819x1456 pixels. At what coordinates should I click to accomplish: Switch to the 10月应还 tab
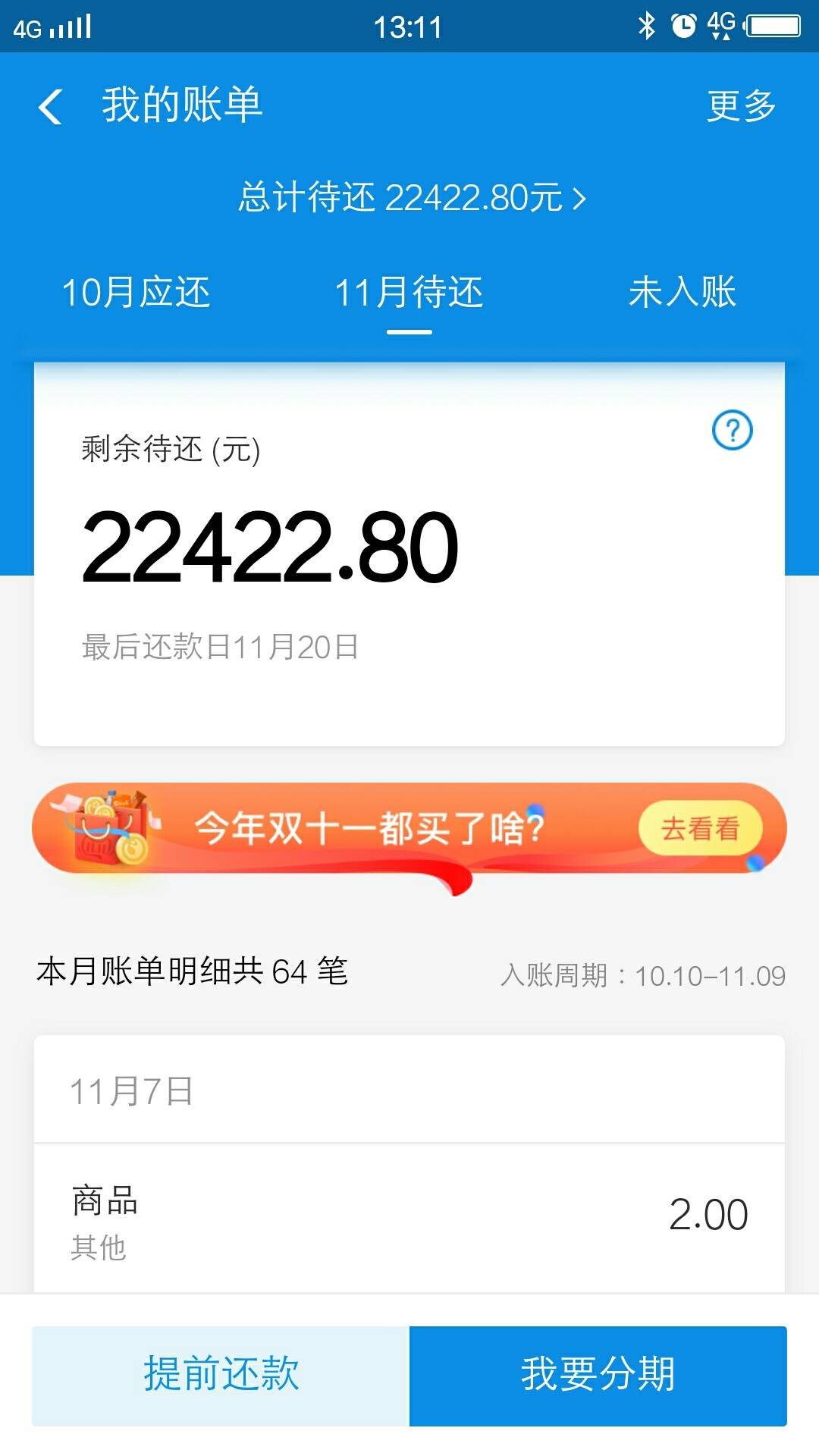[136, 293]
